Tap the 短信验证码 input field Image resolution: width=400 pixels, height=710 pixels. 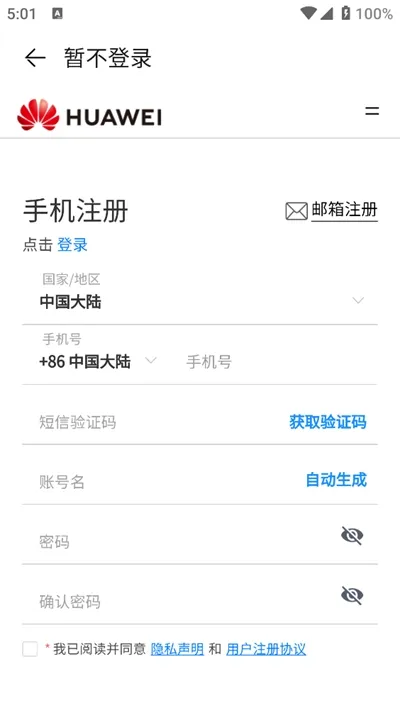154,422
